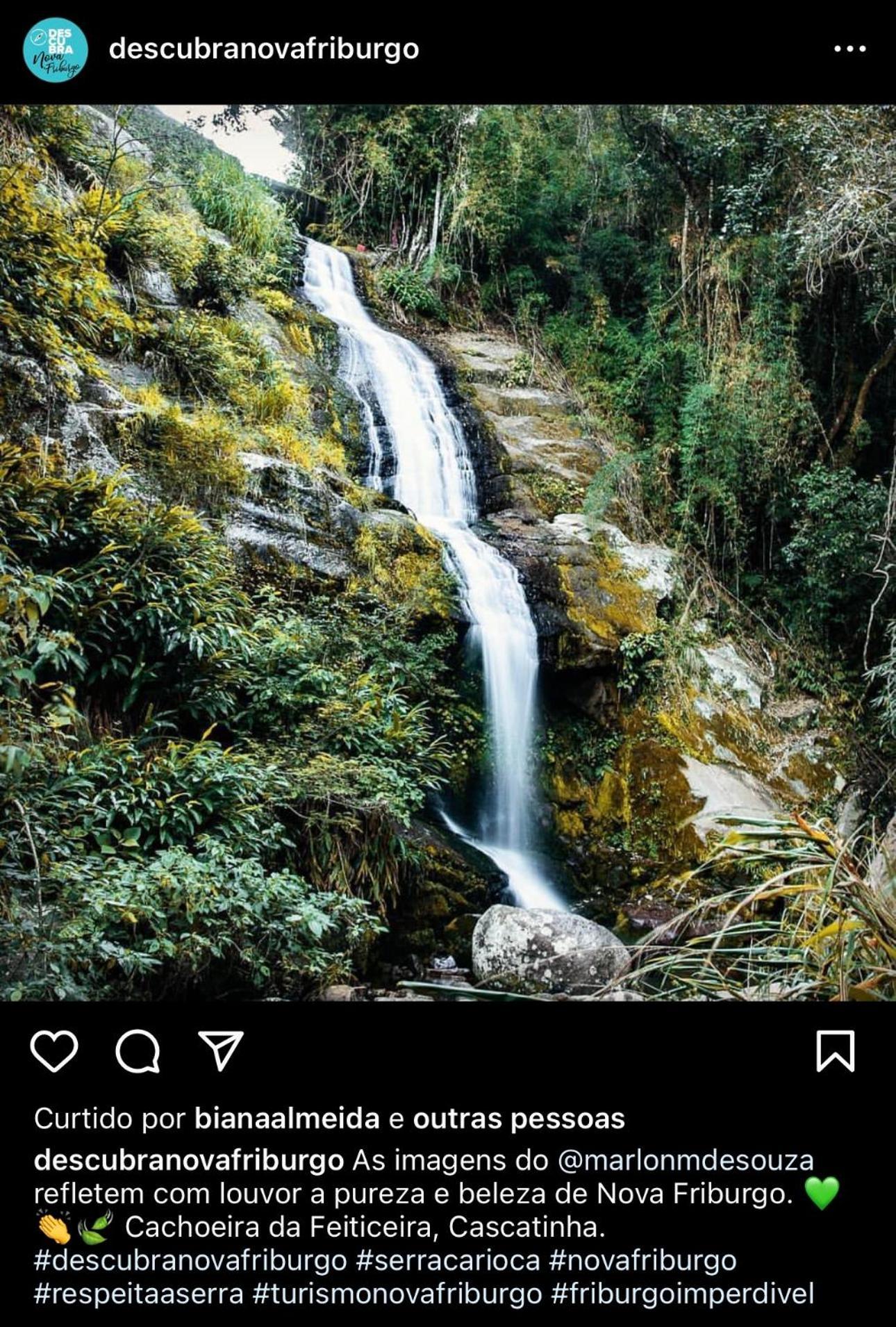Open the @marlonmdesouza mention

[686, 1160]
